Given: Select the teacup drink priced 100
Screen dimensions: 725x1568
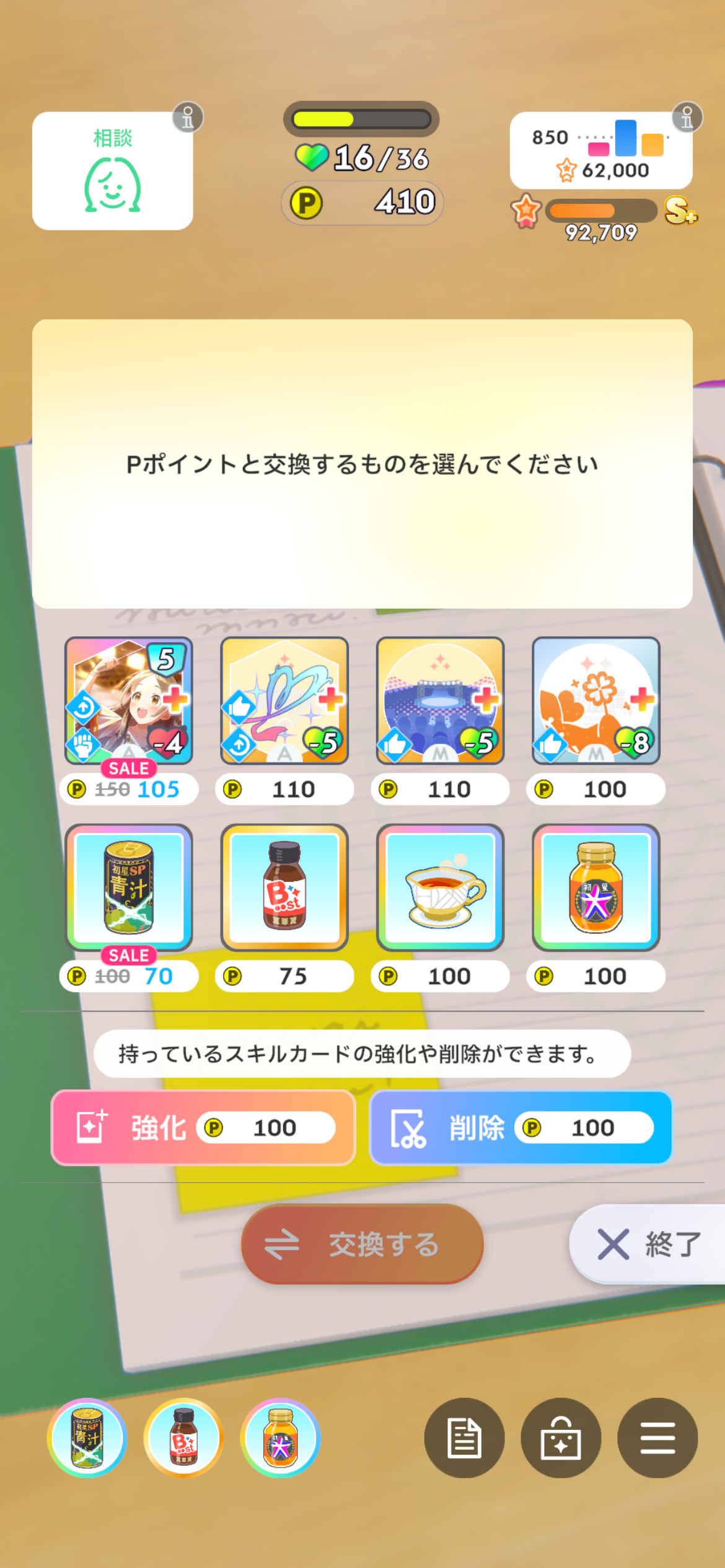Looking at the screenshot, I should 440,887.
